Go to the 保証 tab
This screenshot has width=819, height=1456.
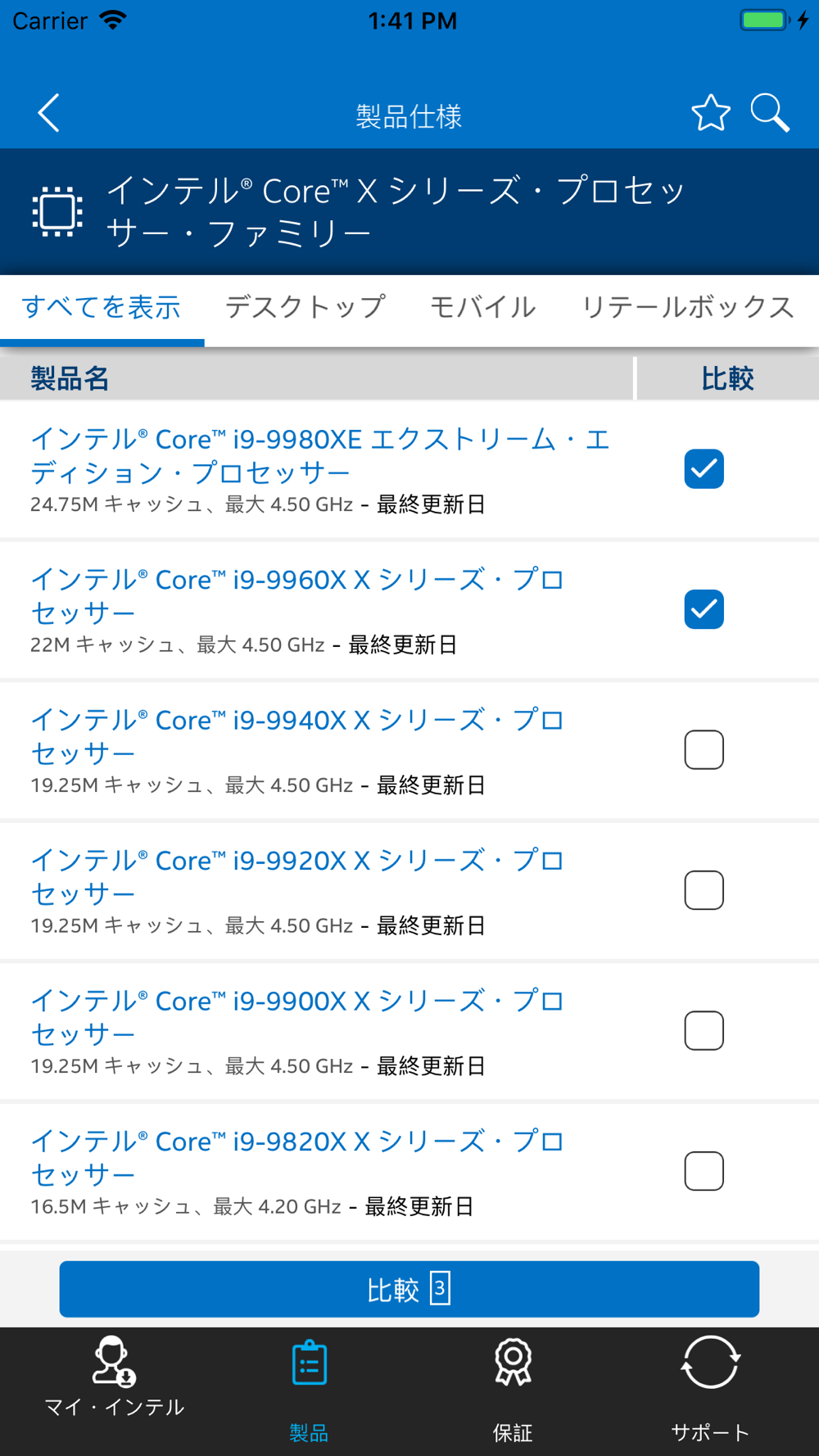point(513,1390)
